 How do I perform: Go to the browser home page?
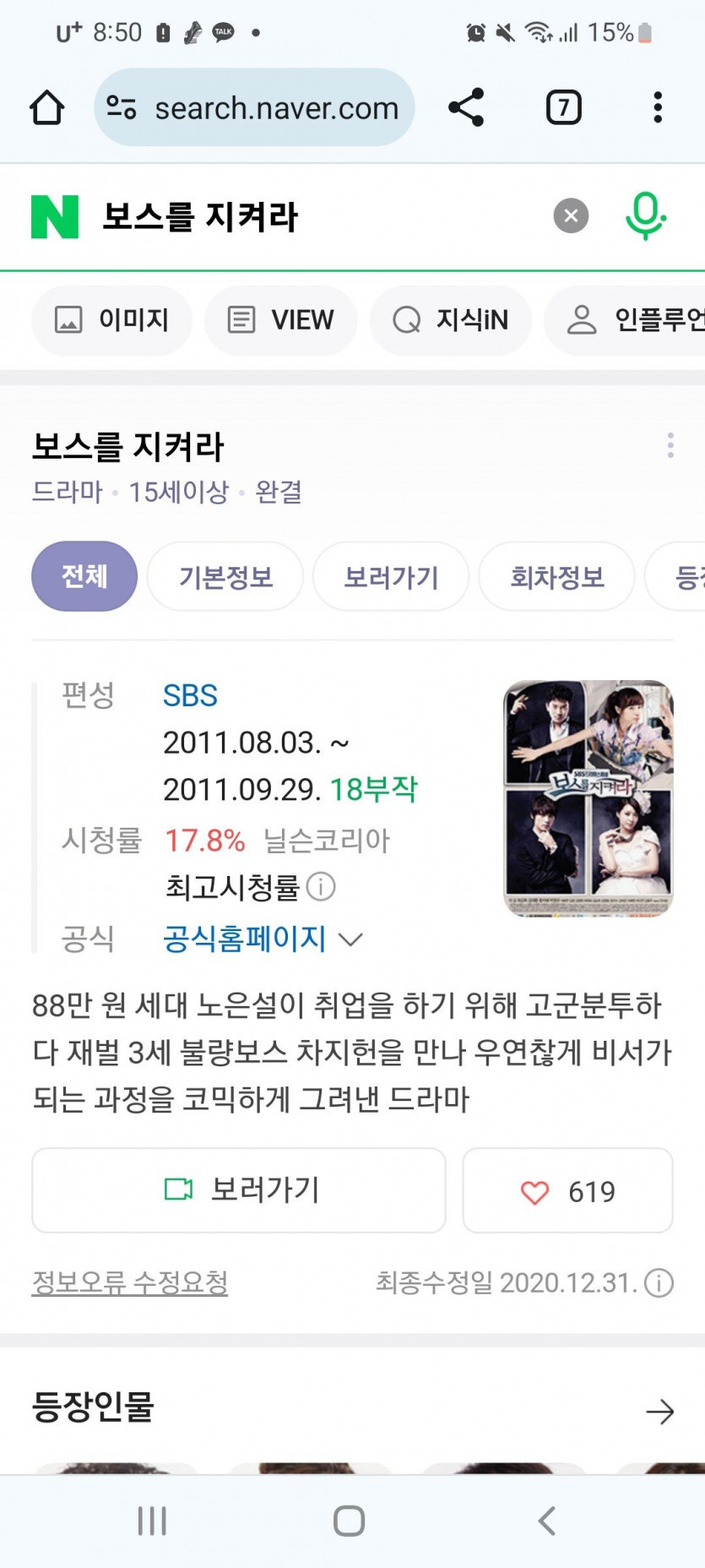(x=47, y=107)
